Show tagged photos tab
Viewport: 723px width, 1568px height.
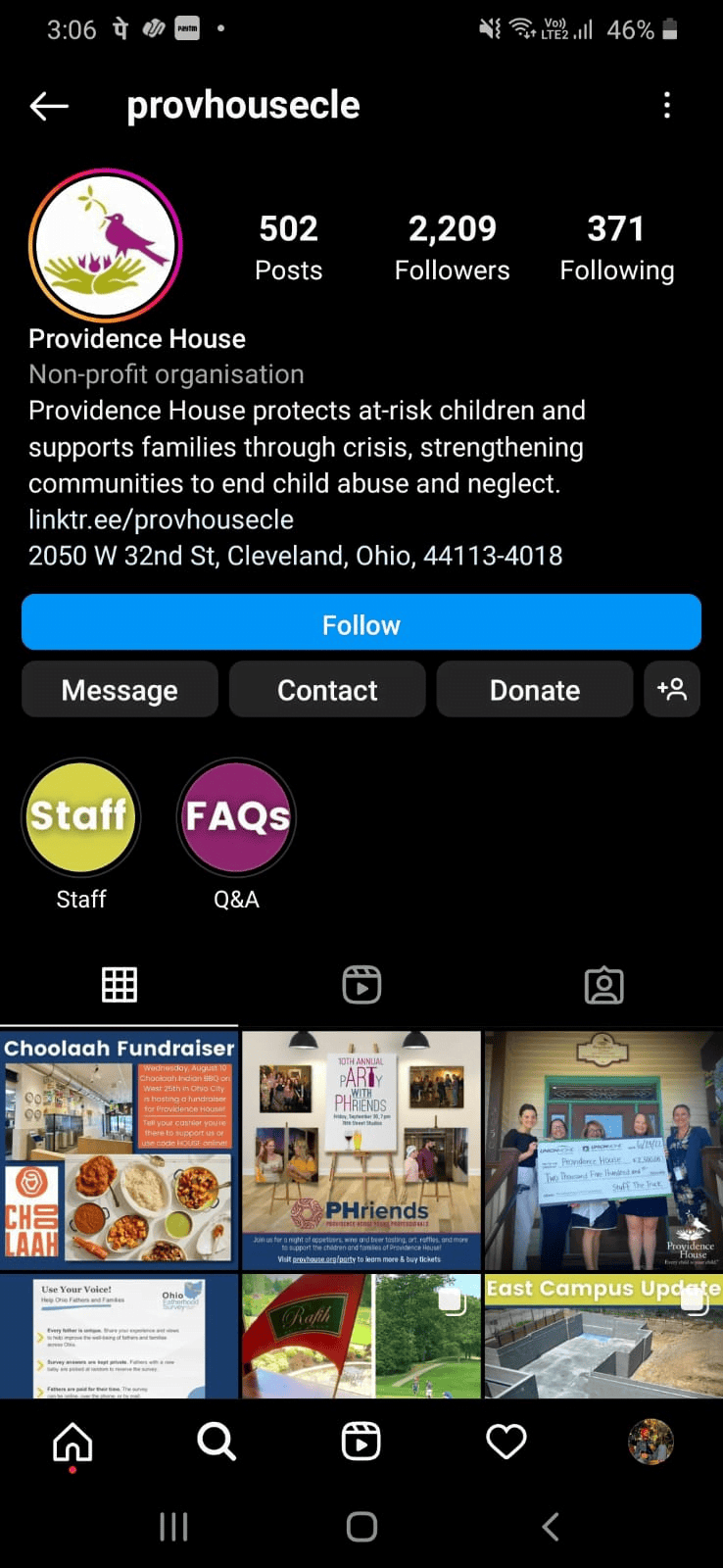point(603,985)
